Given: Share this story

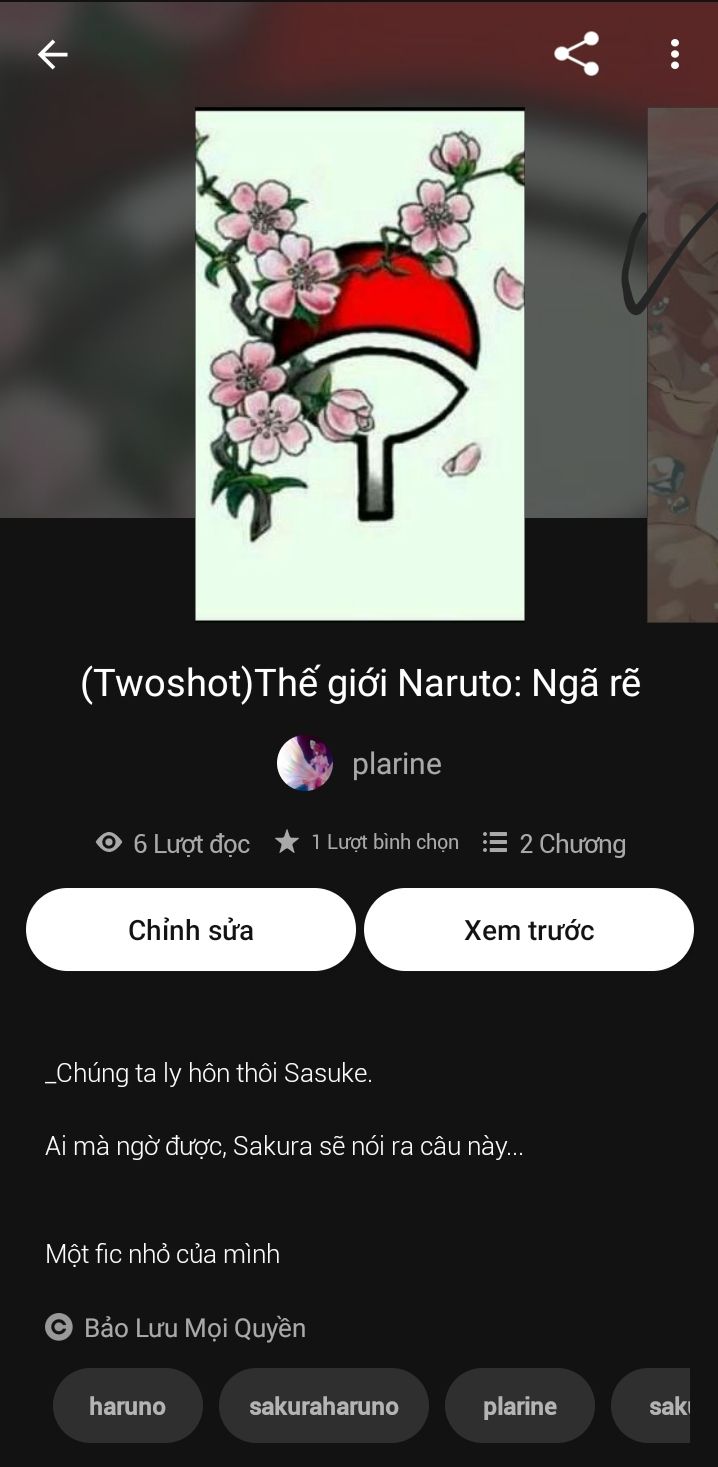Looking at the screenshot, I should click(x=576, y=54).
